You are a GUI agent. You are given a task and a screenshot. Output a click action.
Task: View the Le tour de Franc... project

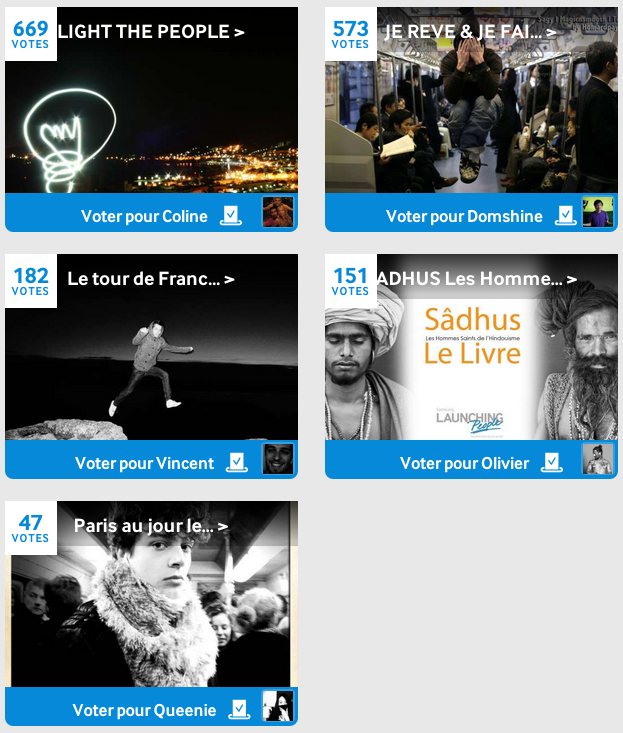point(151,279)
